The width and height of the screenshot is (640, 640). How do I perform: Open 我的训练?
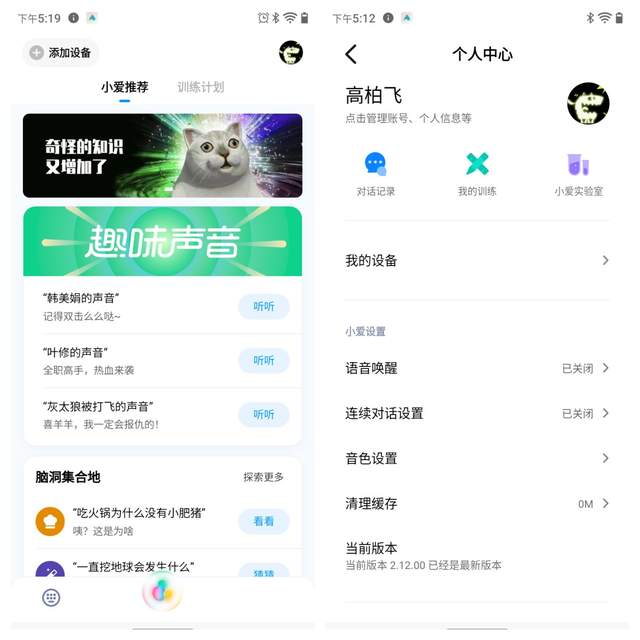[x=477, y=174]
